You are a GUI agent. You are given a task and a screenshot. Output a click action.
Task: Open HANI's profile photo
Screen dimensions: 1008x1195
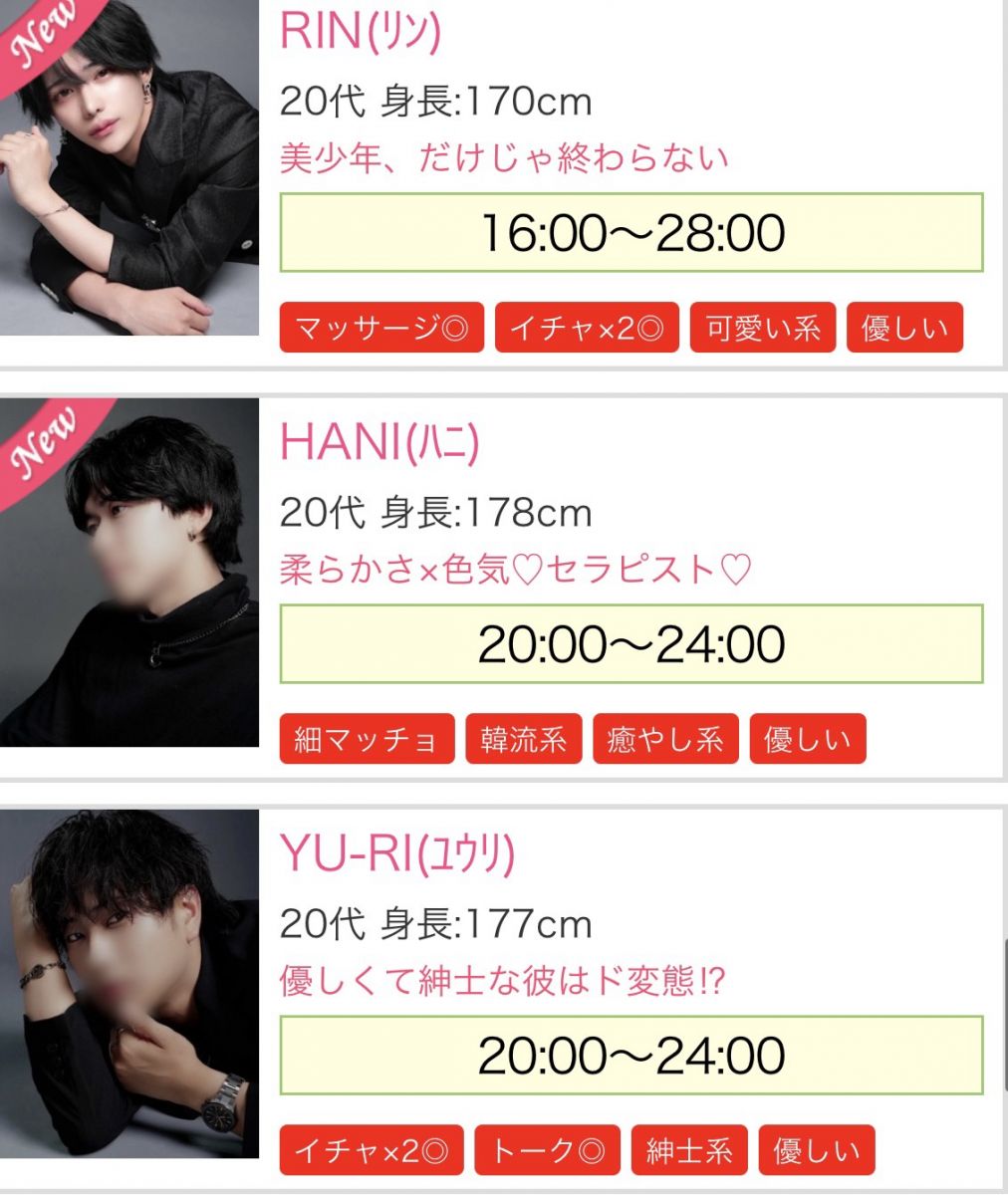(129, 573)
